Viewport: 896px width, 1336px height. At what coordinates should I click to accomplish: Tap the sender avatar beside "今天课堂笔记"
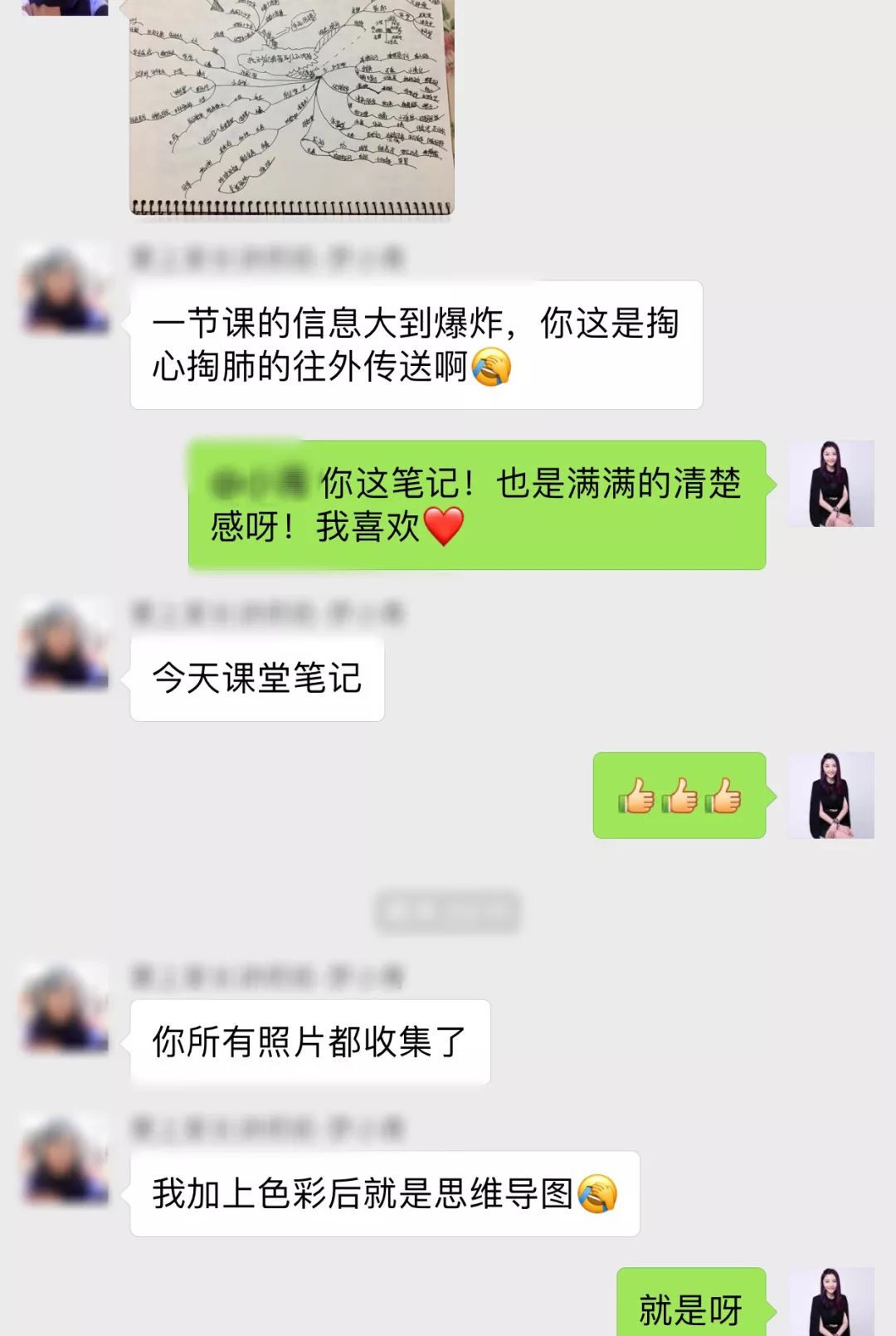pos(65,646)
